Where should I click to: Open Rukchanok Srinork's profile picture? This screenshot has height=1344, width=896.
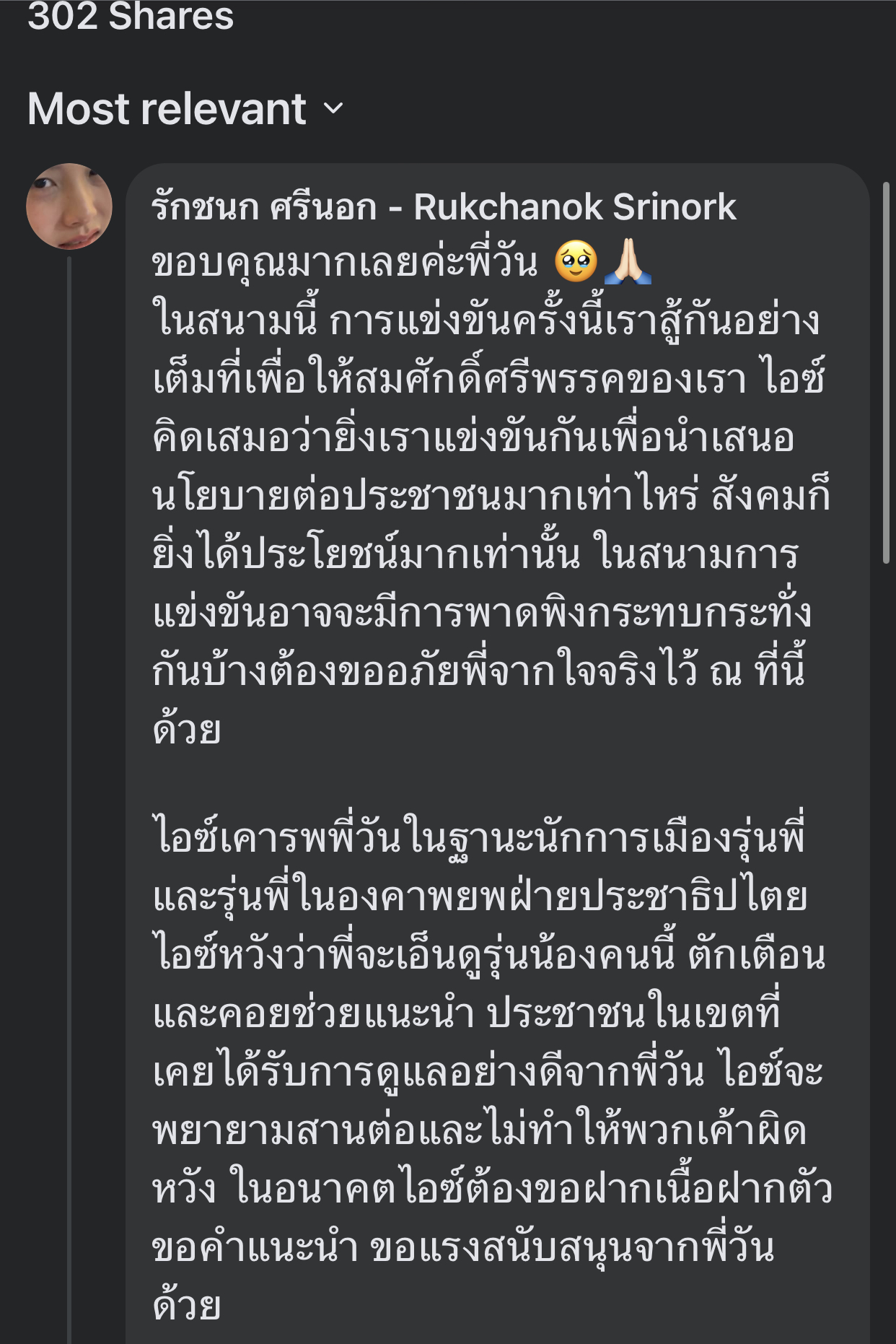[69, 206]
